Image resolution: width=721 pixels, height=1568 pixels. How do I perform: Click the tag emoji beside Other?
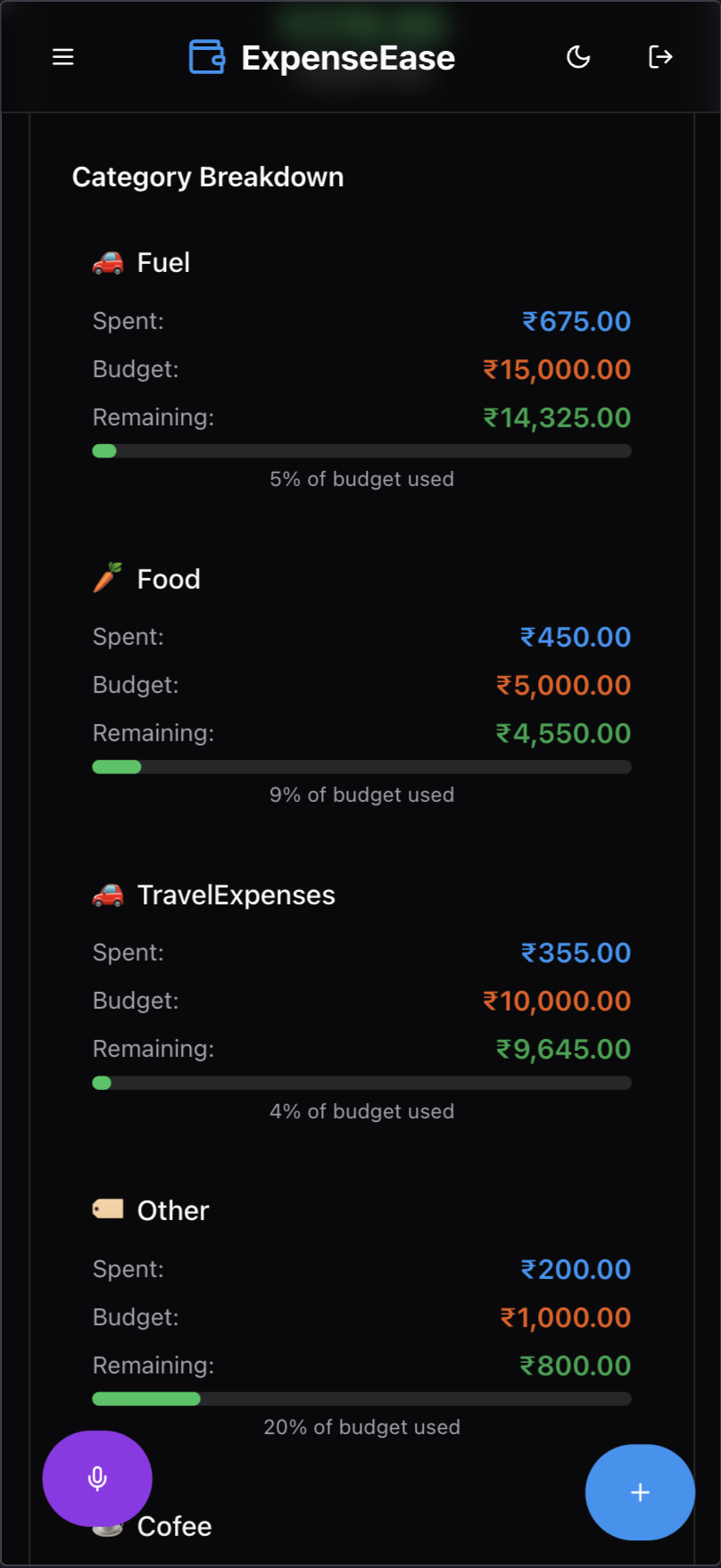107,1209
